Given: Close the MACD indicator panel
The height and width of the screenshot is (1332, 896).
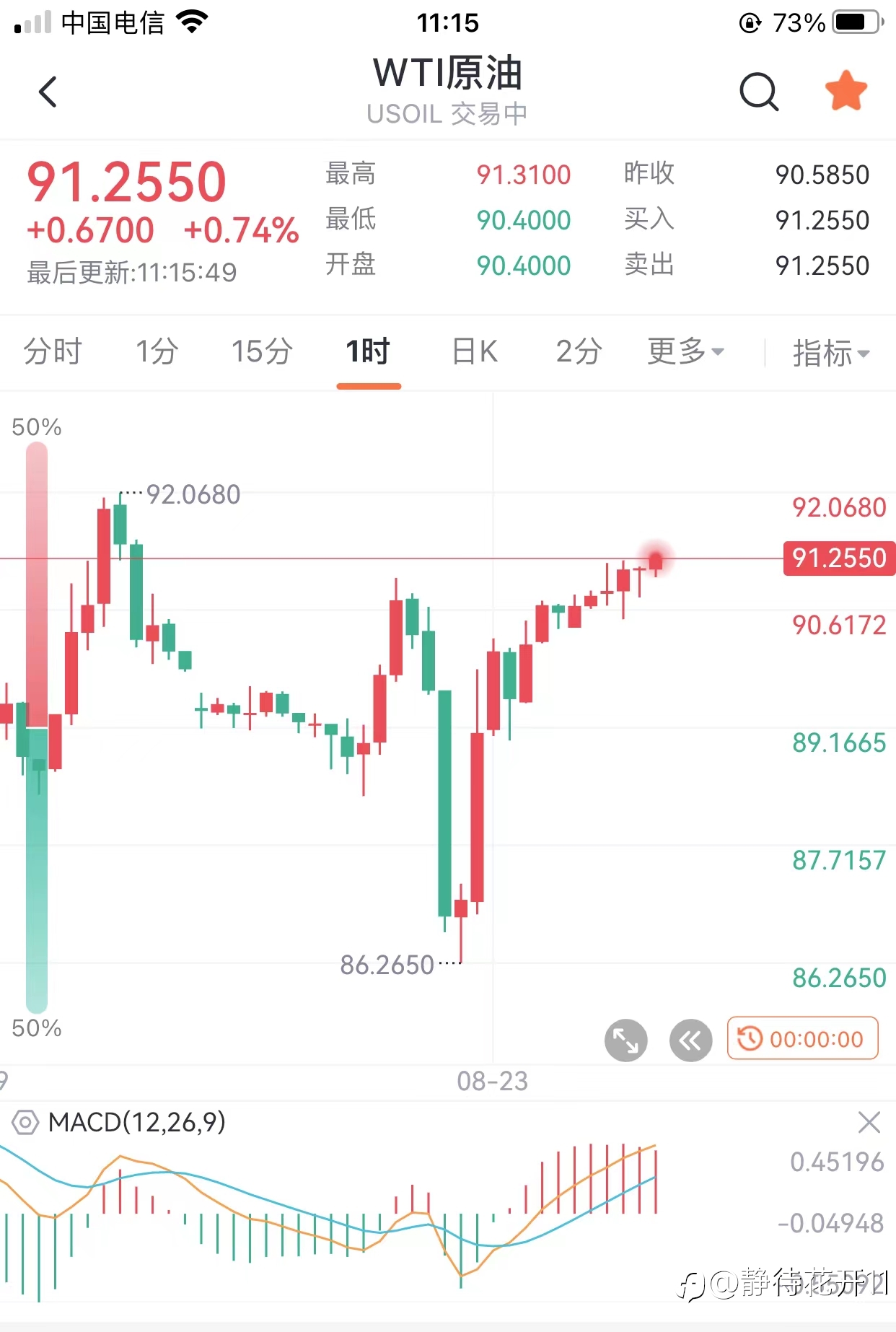Looking at the screenshot, I should click(869, 1123).
